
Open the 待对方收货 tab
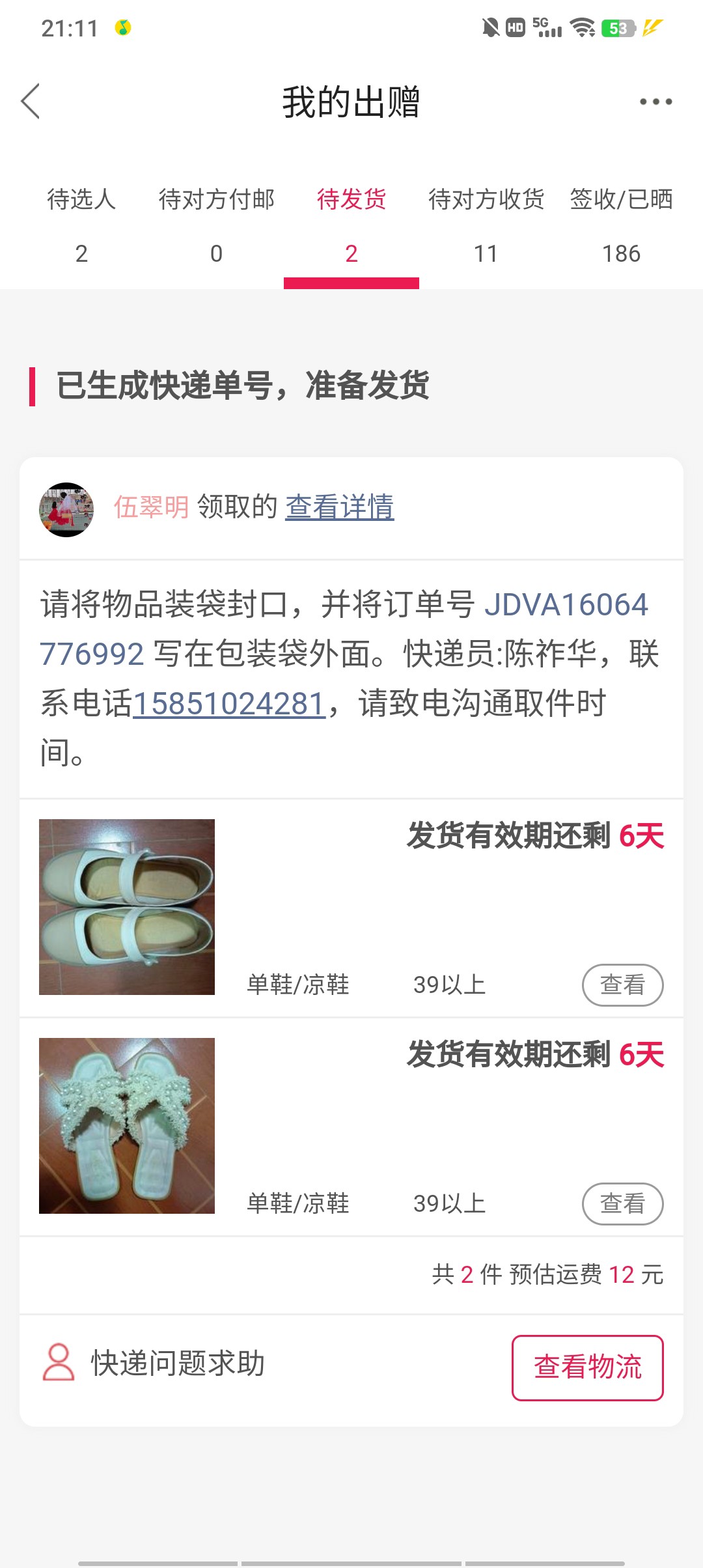[x=486, y=225]
